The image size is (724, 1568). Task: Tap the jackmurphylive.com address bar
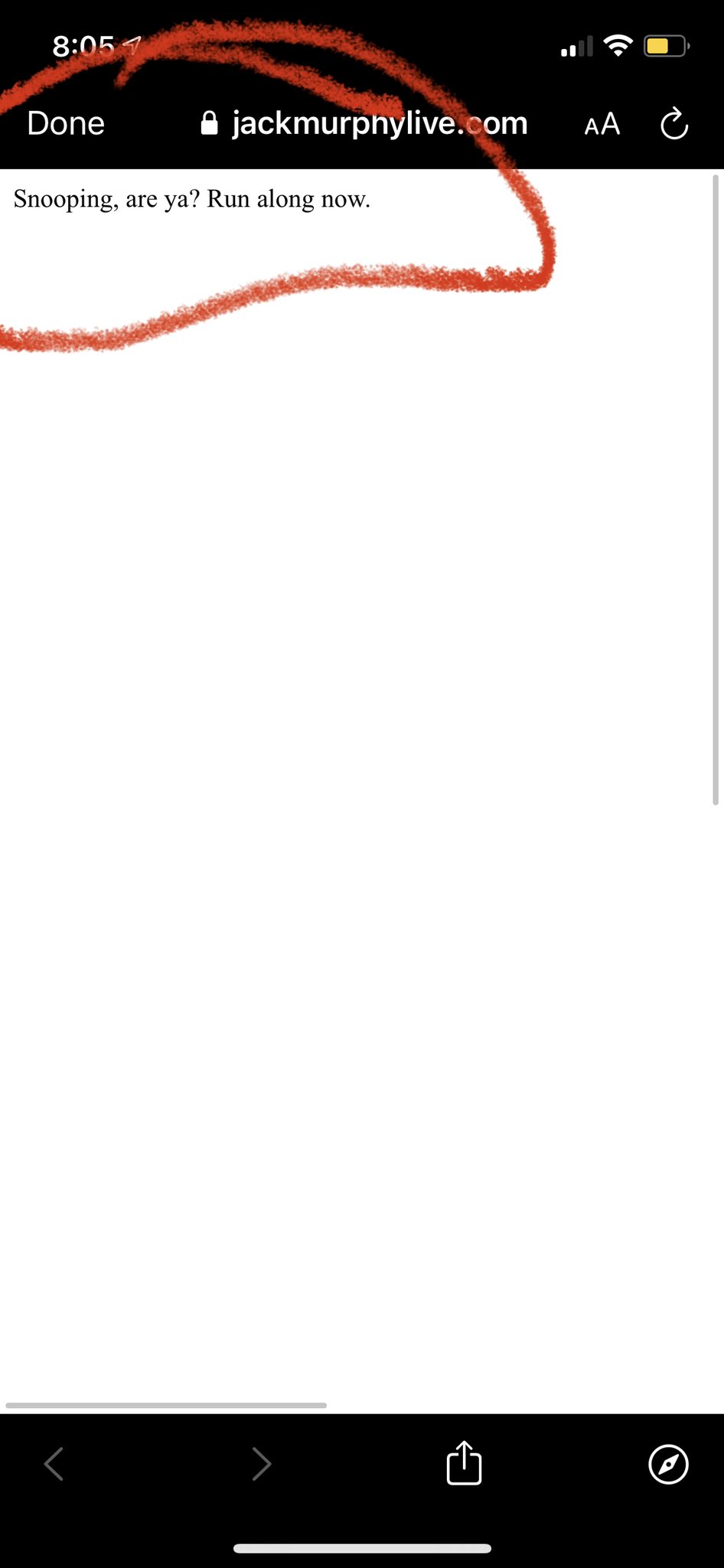(x=364, y=123)
